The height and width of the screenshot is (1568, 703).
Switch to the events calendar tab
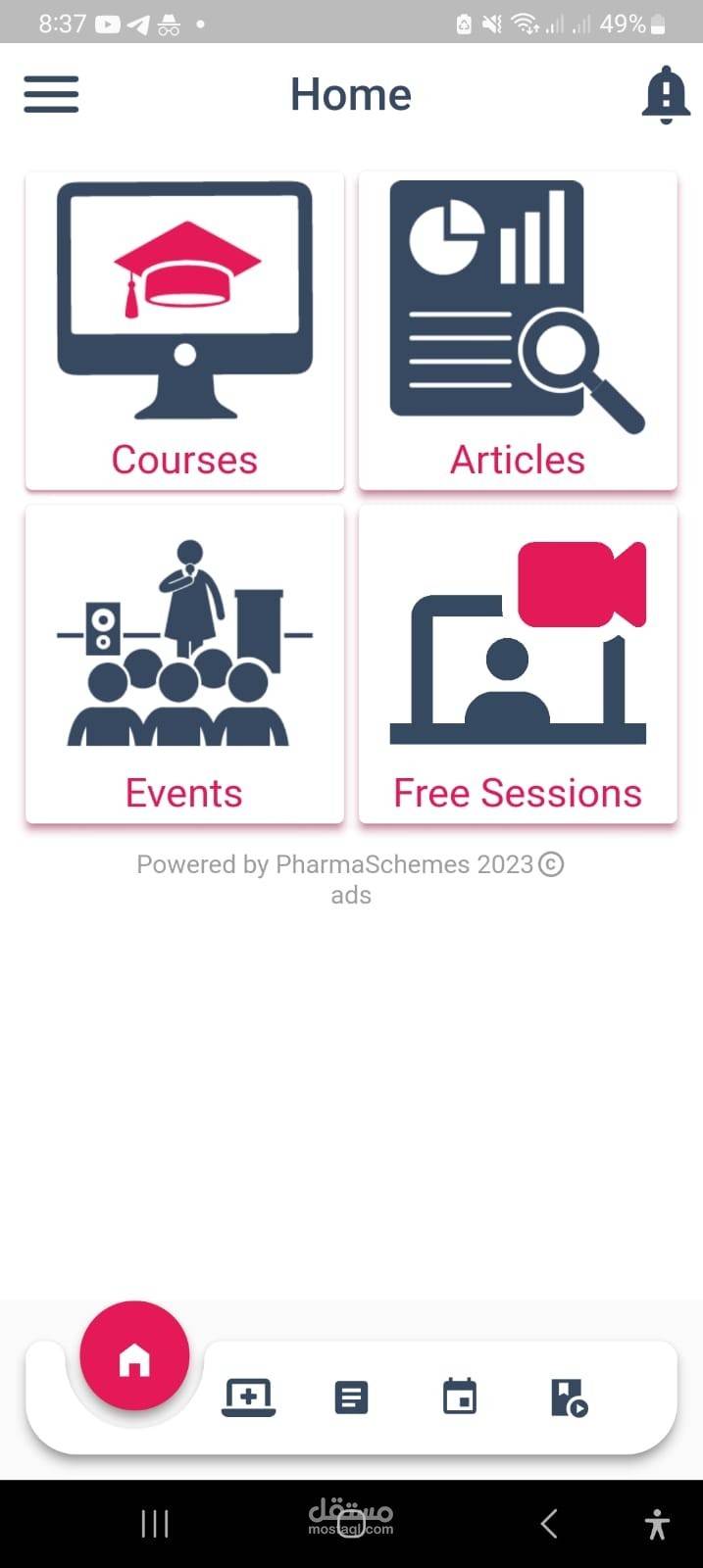460,1397
